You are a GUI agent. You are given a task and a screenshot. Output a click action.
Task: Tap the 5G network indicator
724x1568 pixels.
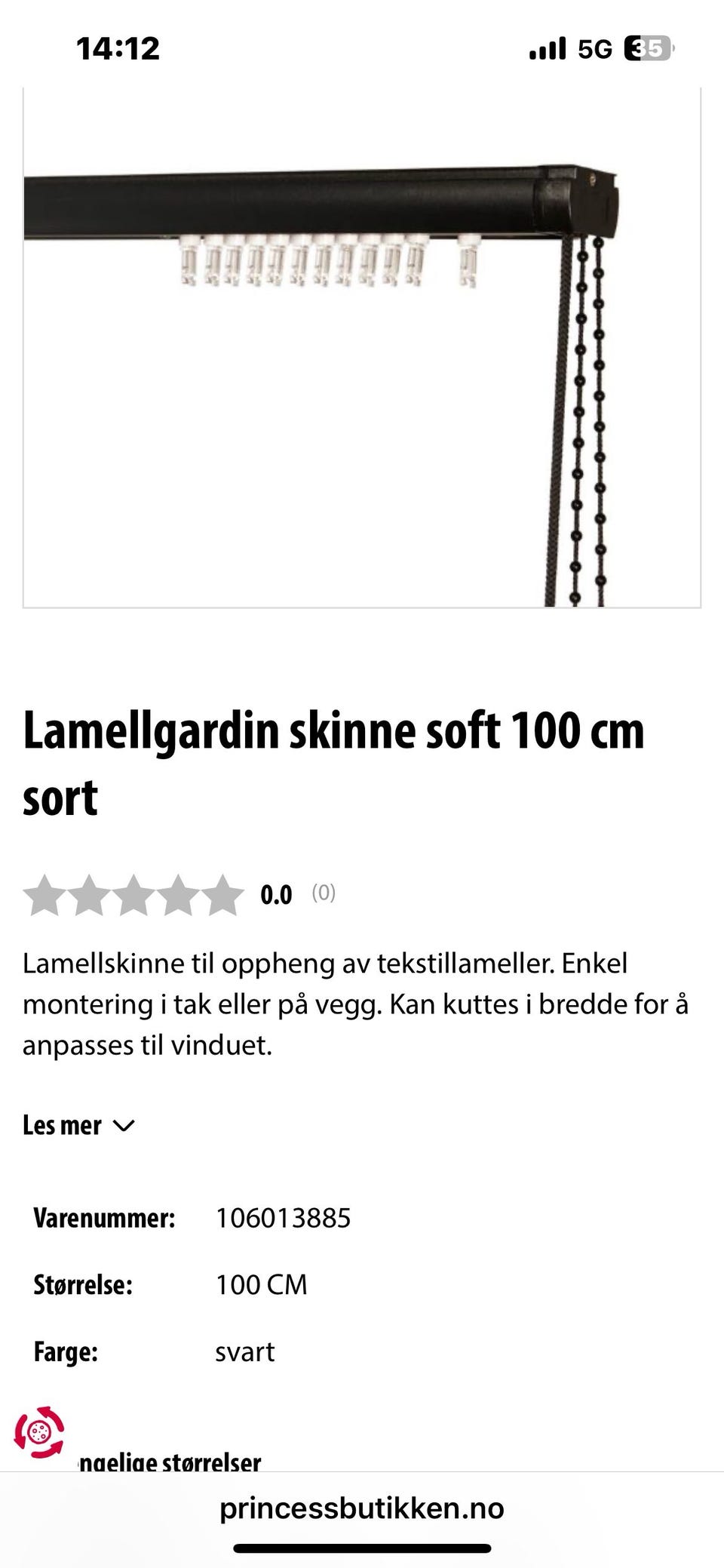coord(596,48)
